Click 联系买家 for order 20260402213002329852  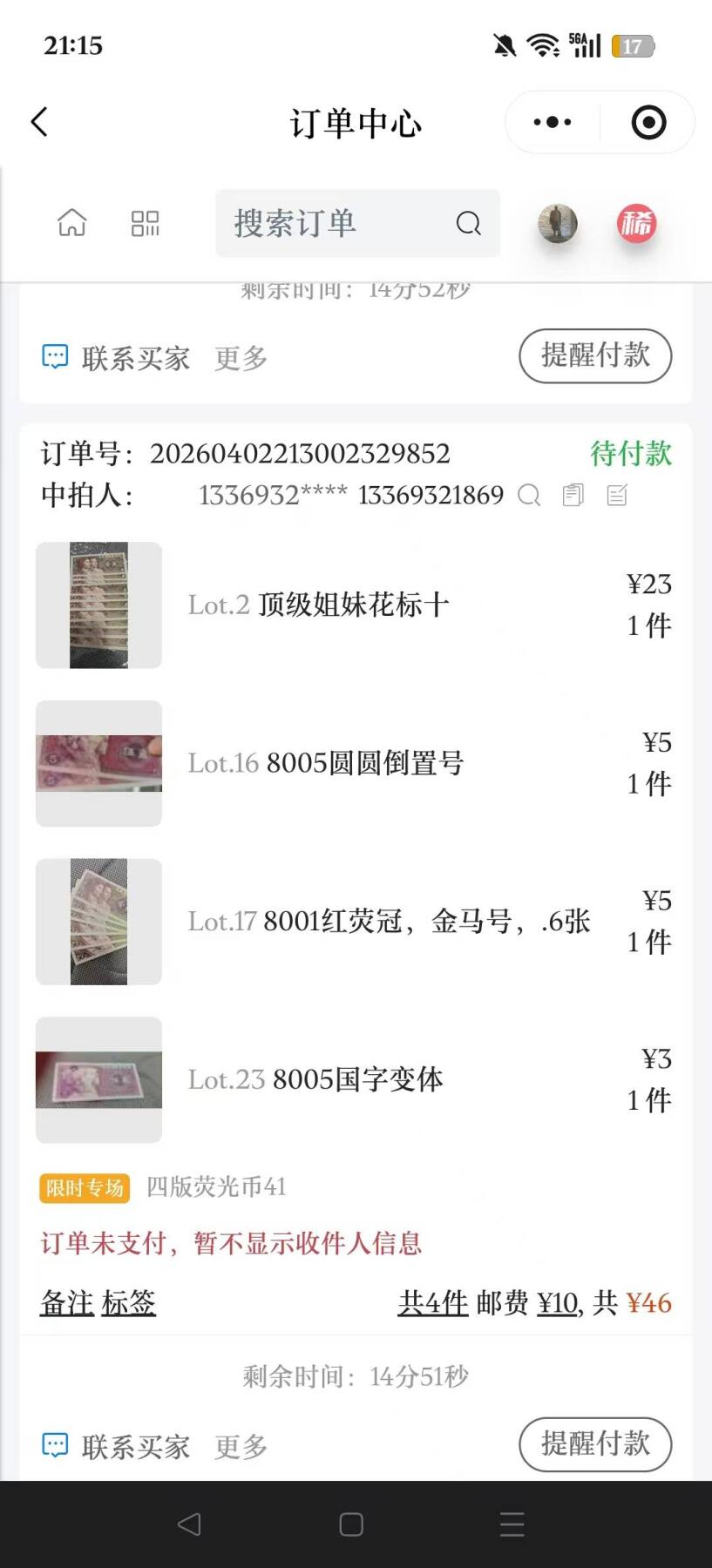(135, 1445)
